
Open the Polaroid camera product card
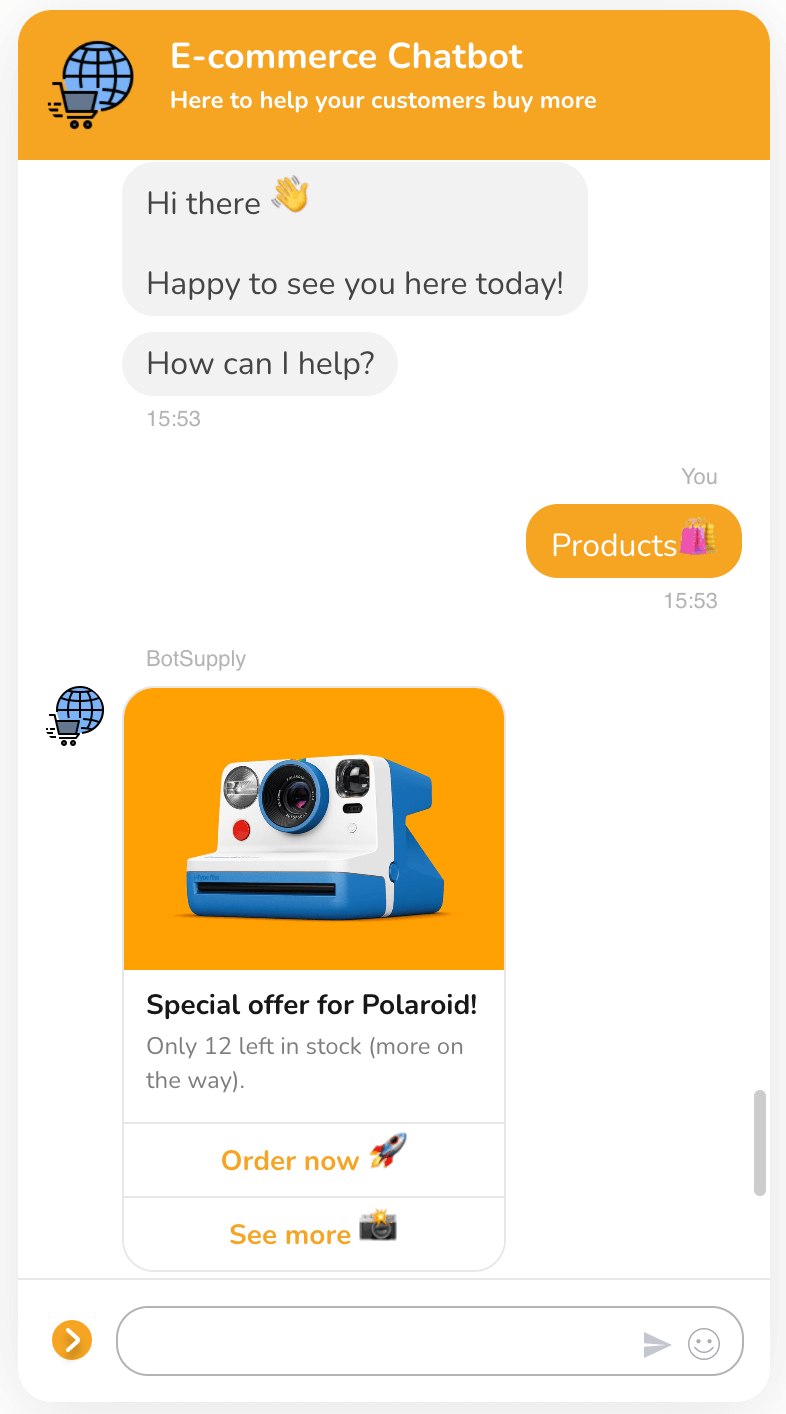point(313,829)
